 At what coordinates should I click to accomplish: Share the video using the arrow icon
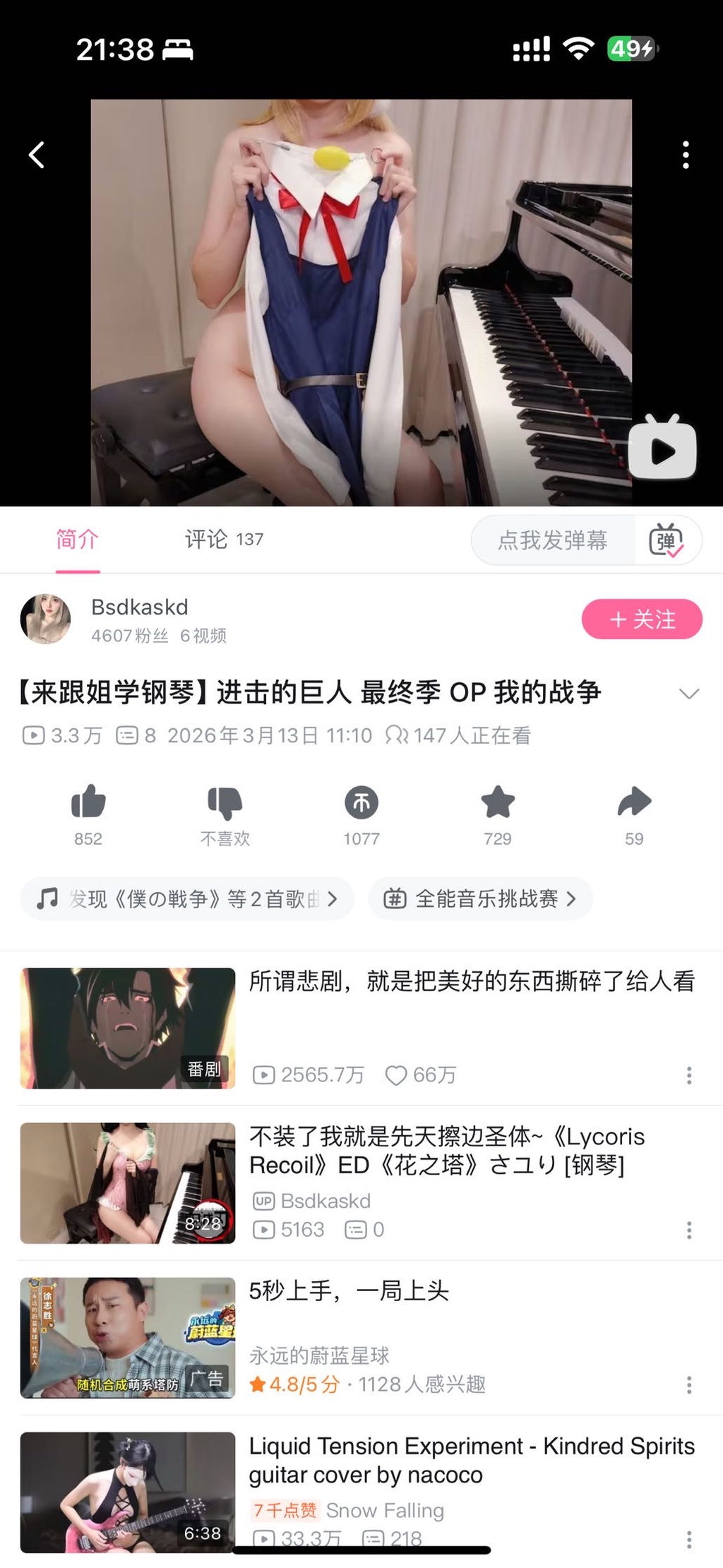point(634,803)
